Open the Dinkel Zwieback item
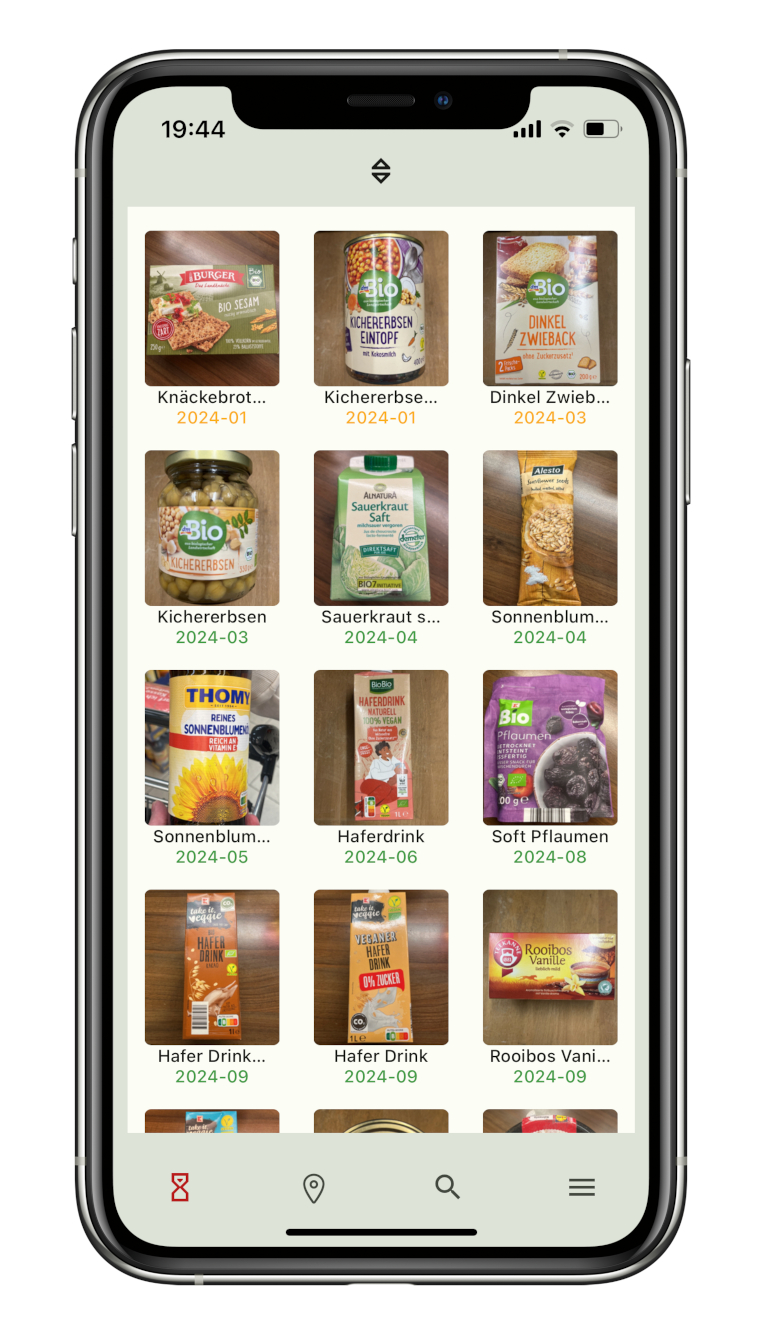The image size is (762, 1334). pyautogui.click(x=550, y=308)
